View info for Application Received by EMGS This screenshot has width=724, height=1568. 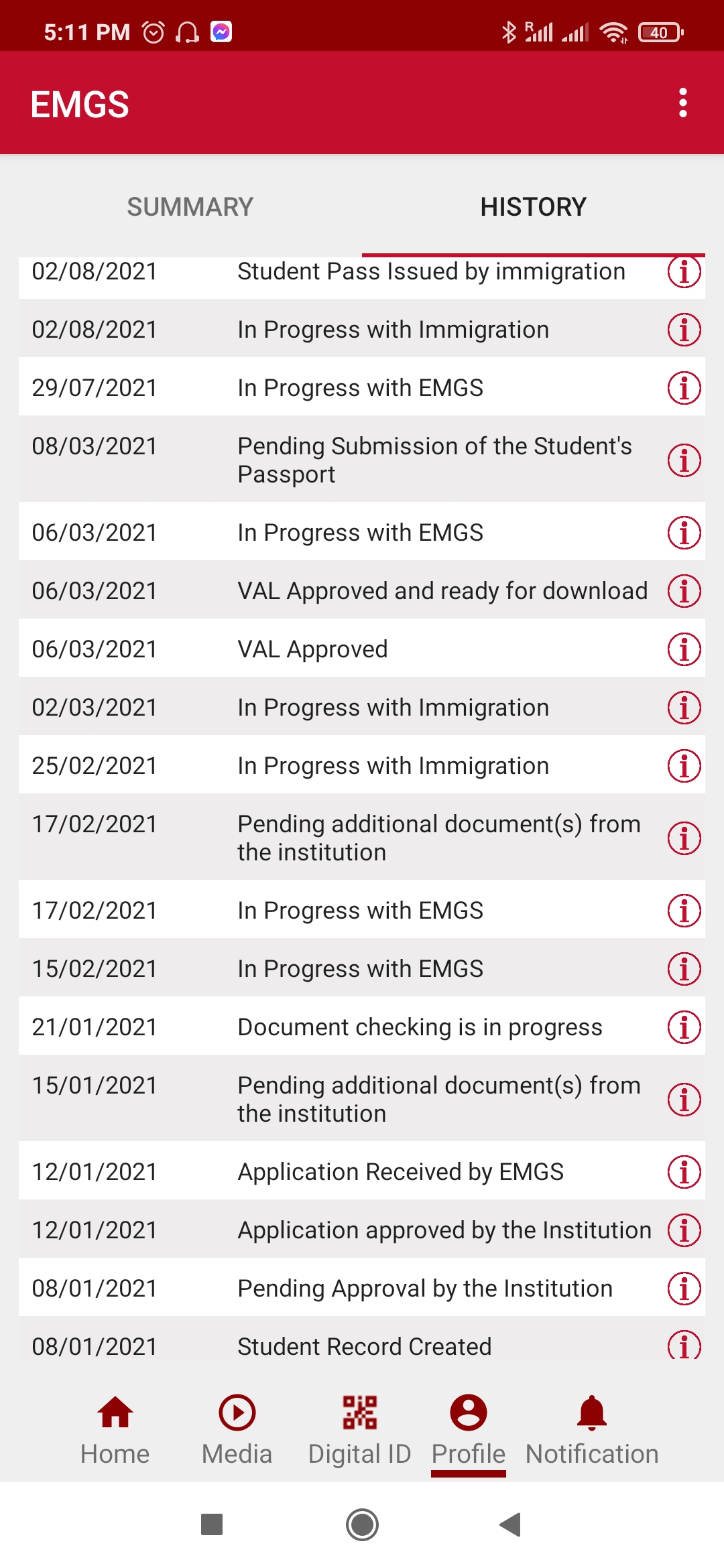pyautogui.click(x=684, y=1172)
